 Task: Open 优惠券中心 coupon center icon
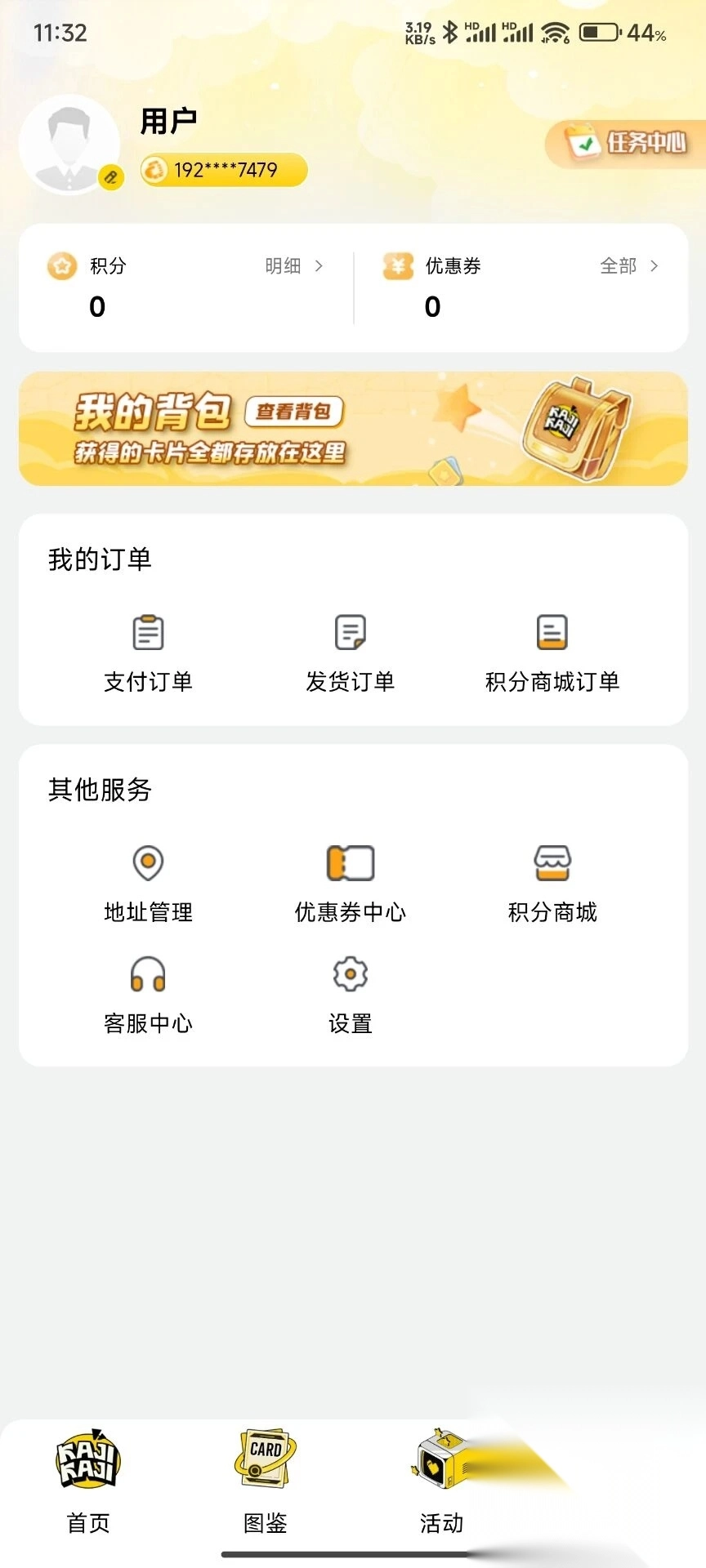tap(350, 863)
